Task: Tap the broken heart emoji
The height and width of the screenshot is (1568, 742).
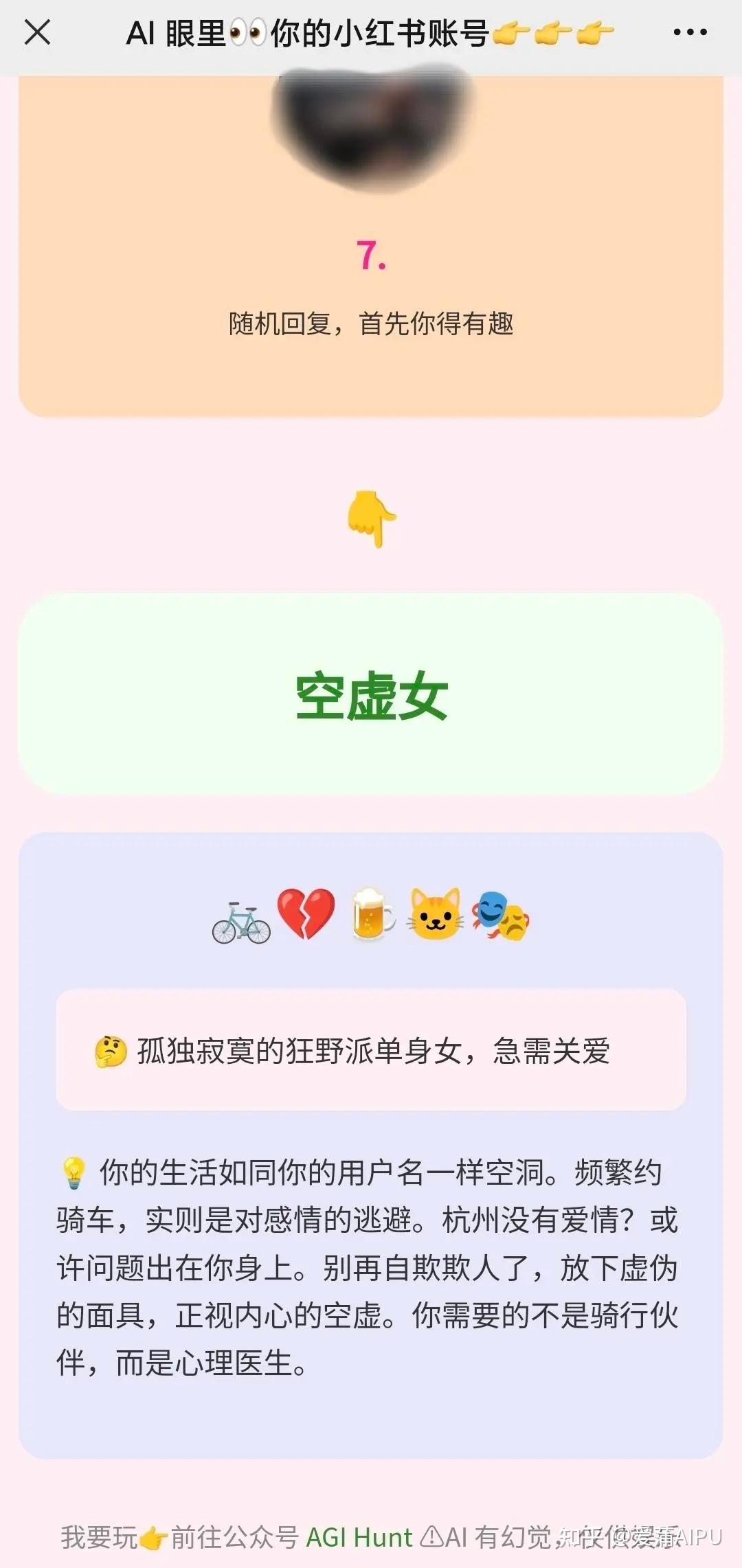Action: [x=306, y=913]
